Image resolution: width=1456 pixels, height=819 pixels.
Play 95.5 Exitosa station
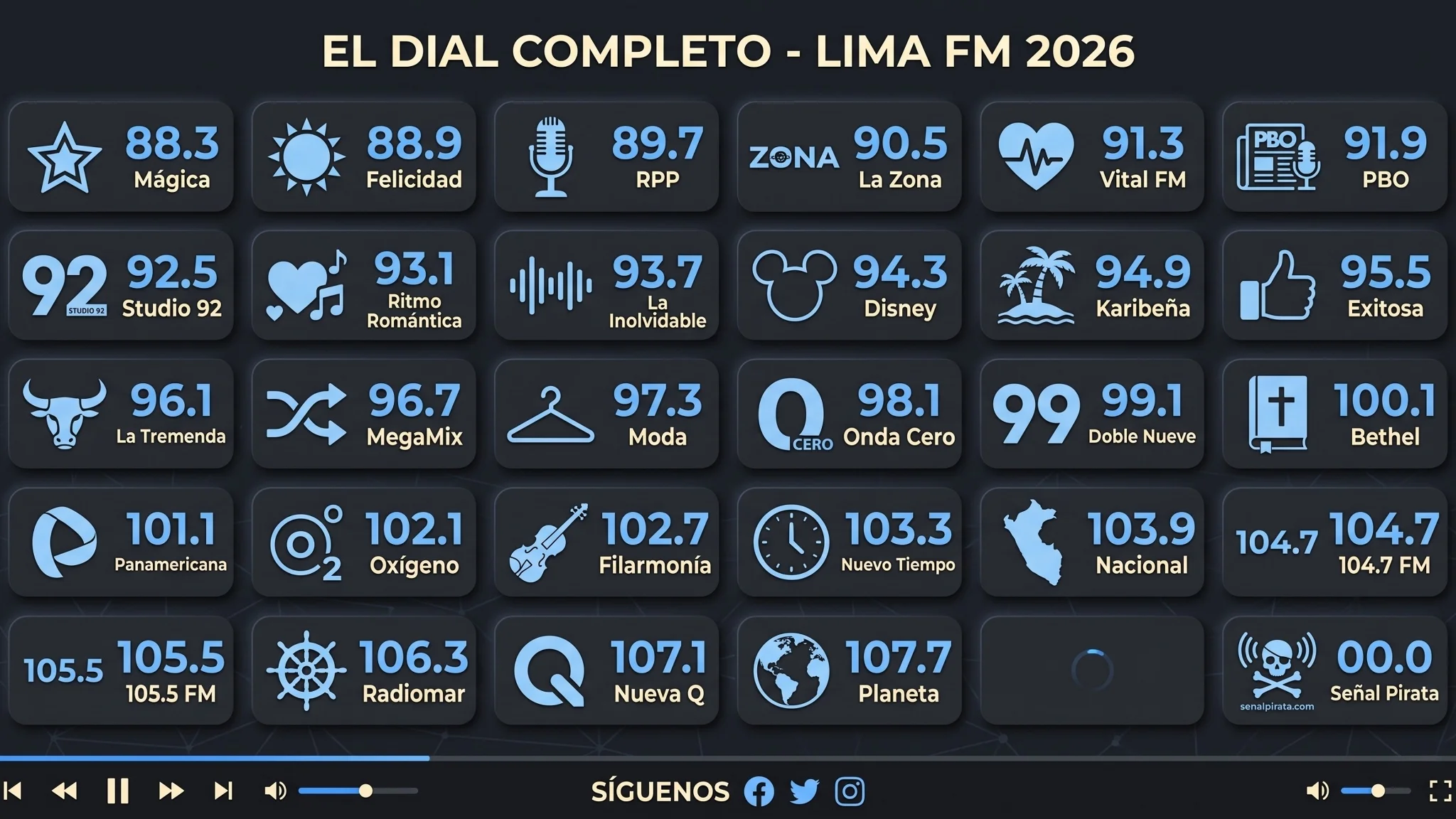(x=1334, y=284)
